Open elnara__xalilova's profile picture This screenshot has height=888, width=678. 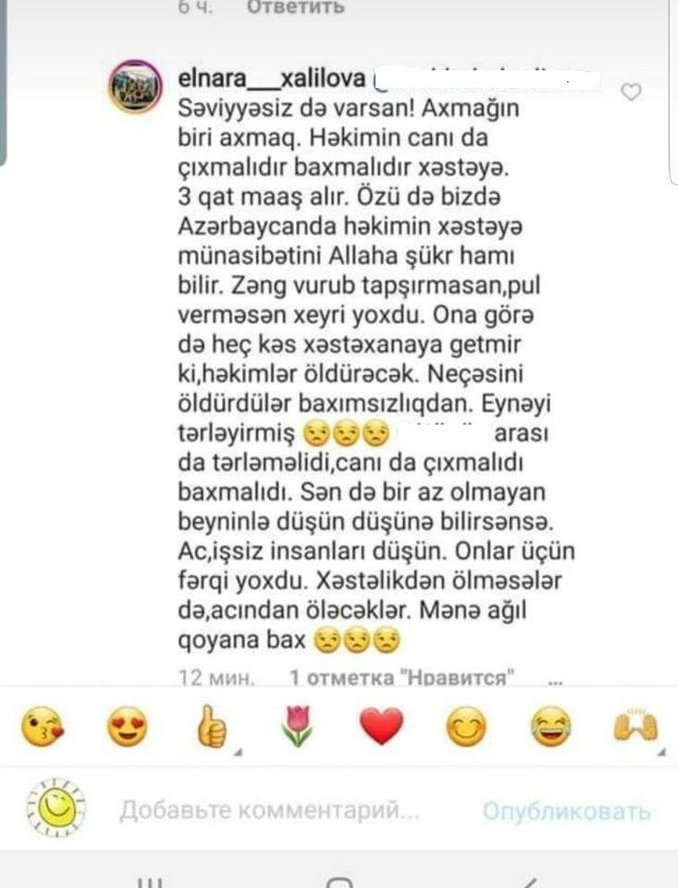tap(136, 85)
